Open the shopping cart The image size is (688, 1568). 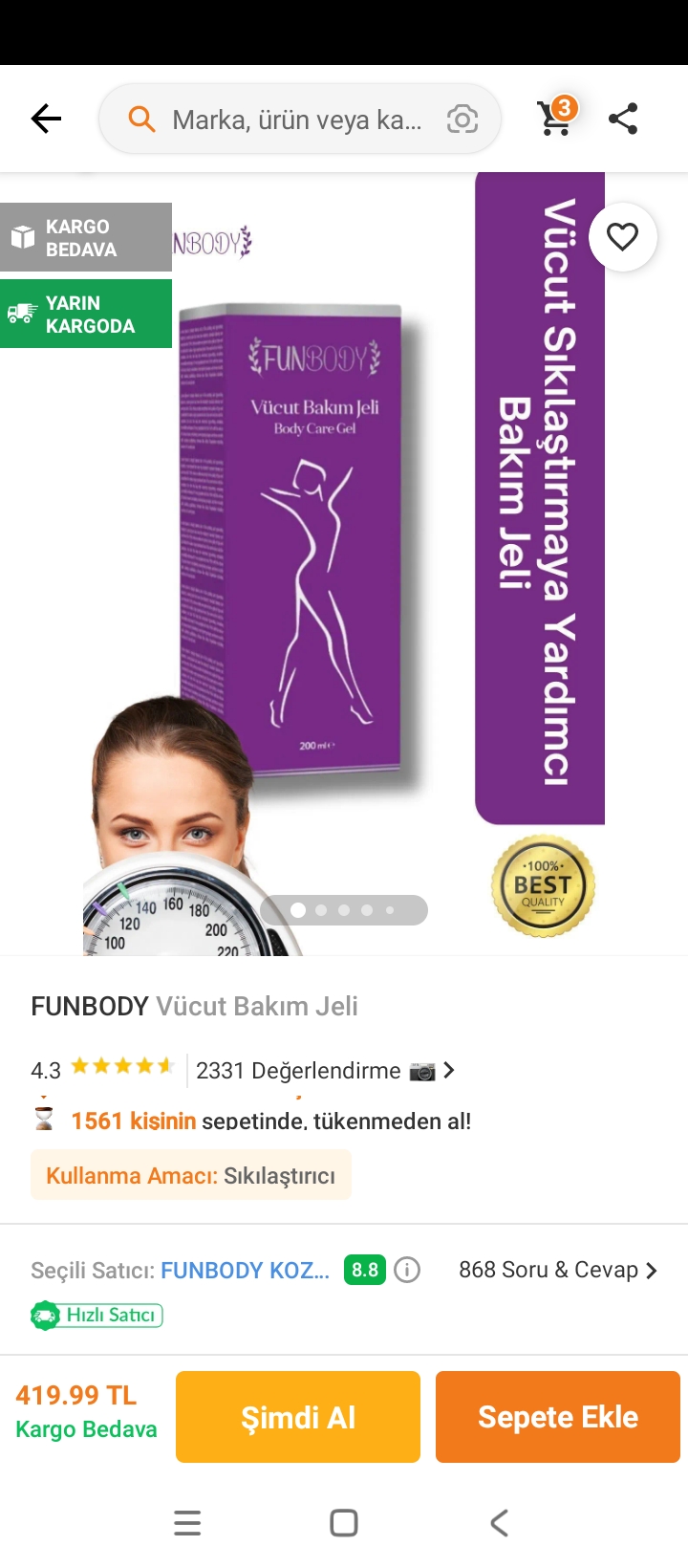click(555, 119)
